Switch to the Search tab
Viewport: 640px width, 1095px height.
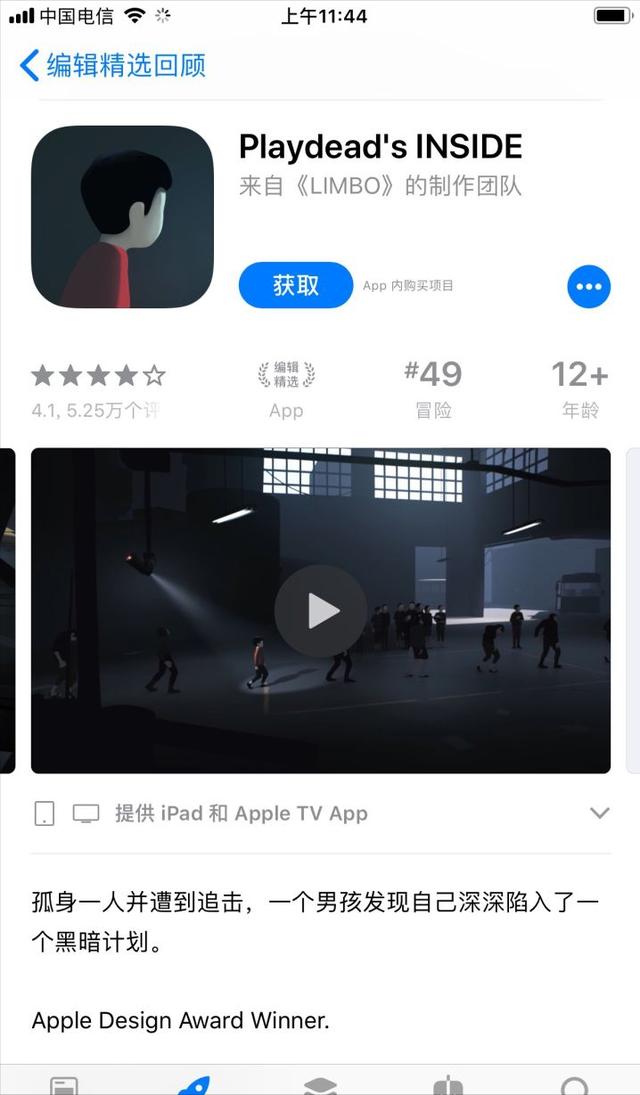(x=575, y=1085)
